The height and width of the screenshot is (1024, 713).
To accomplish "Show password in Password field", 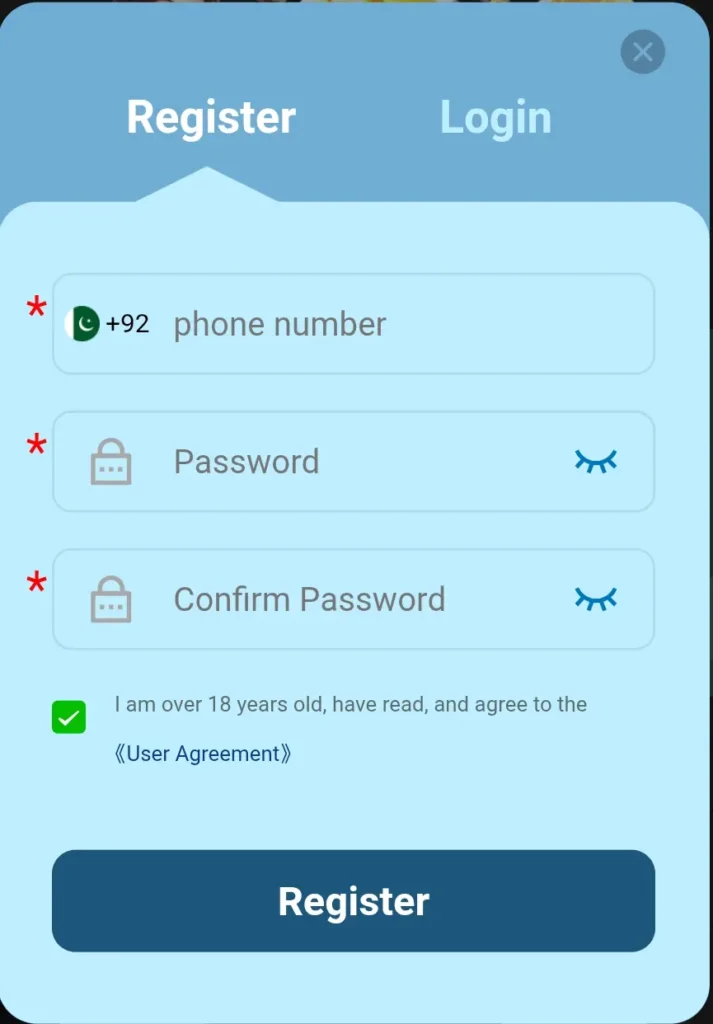I will [596, 461].
